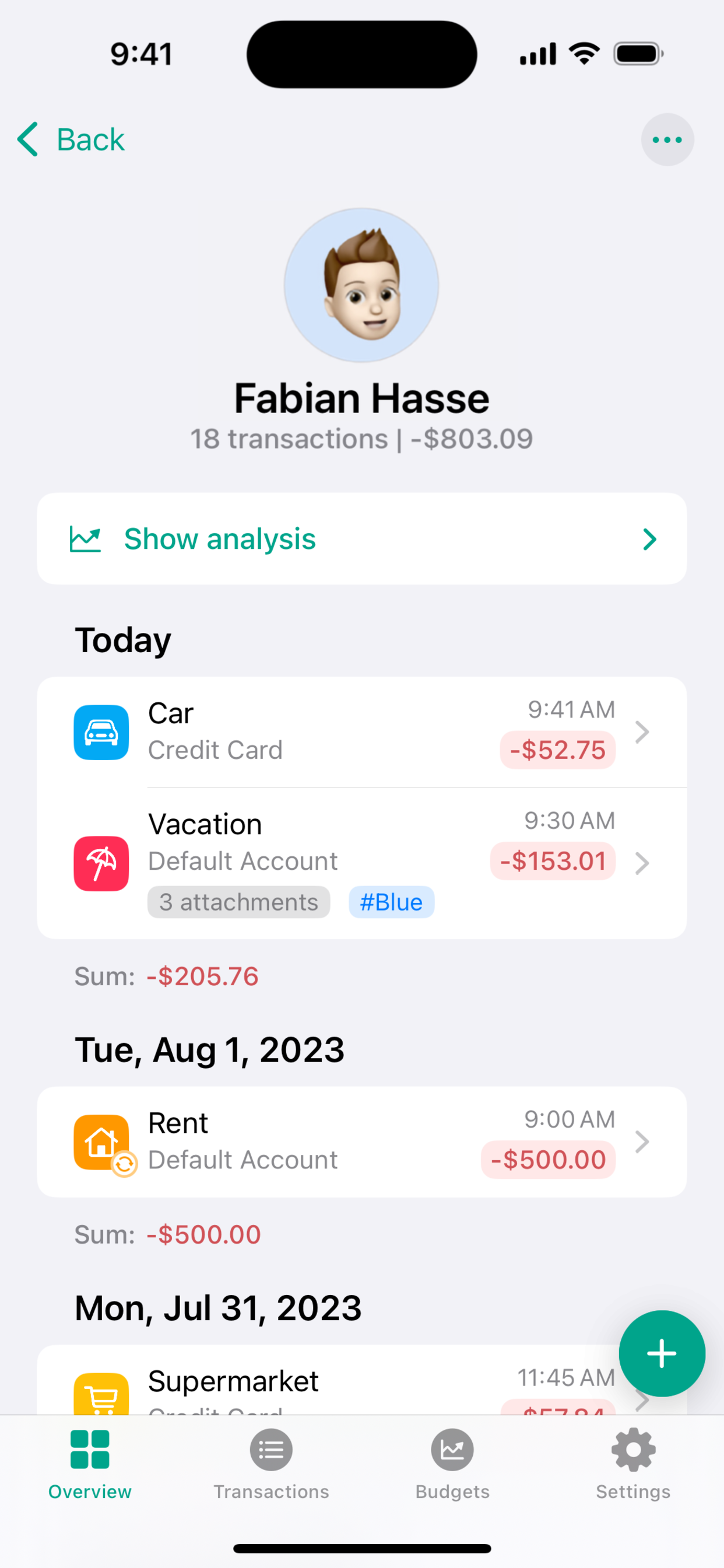
Task: Switch to the Budgets tab
Action: coord(452,1464)
